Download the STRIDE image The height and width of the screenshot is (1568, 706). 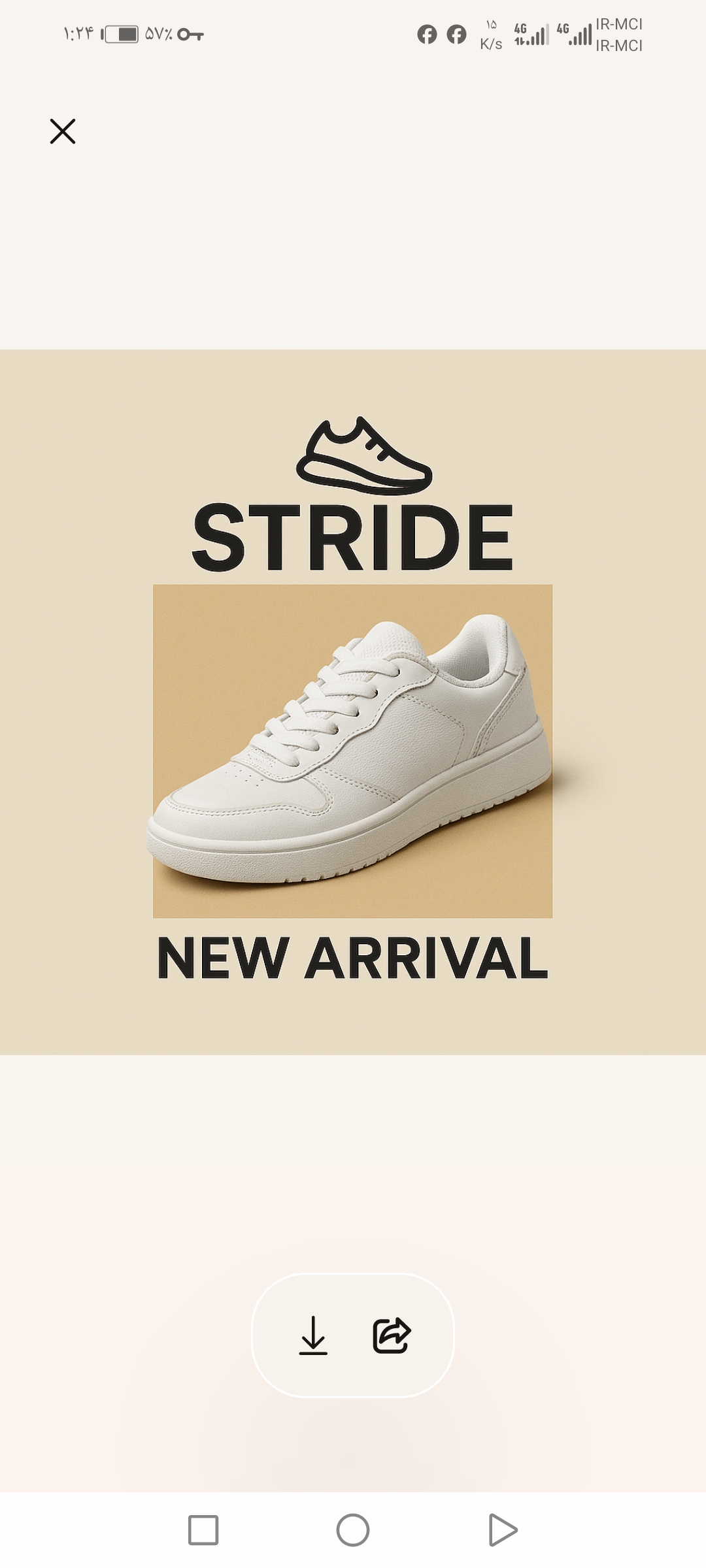pos(313,1335)
